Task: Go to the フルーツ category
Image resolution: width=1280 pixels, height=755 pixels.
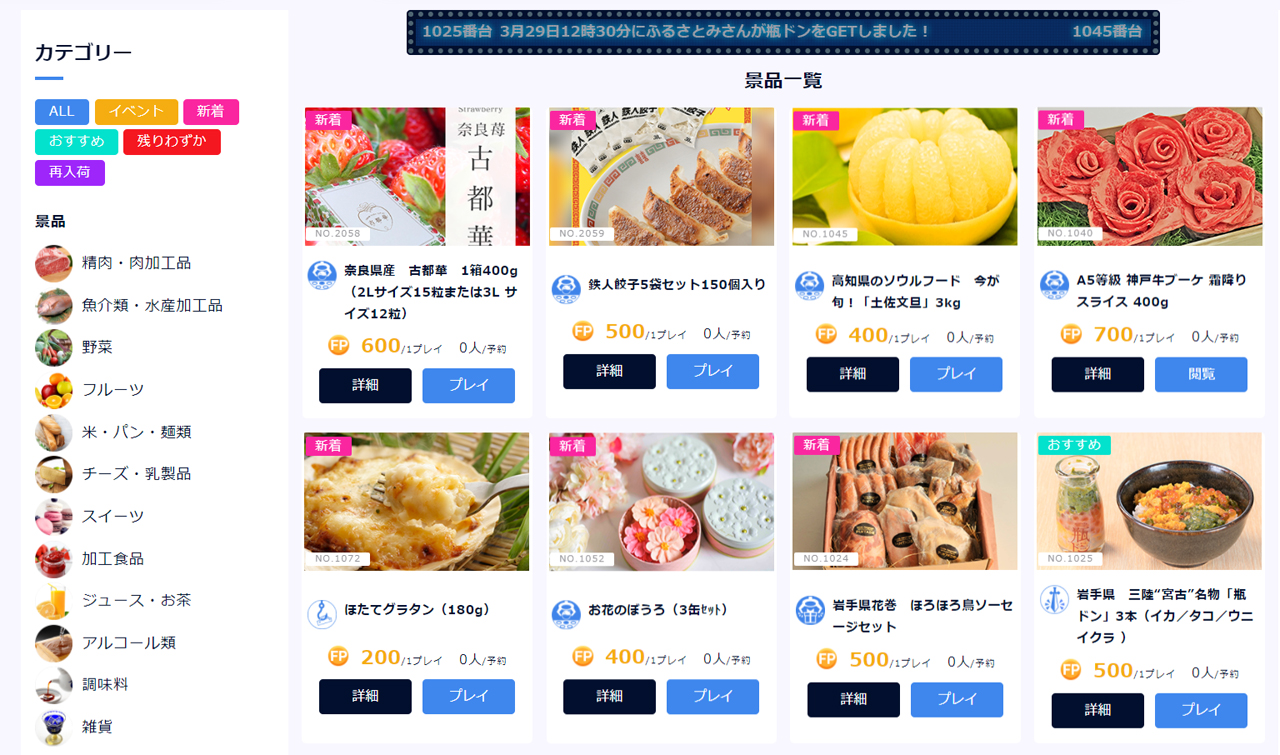Action: [x=113, y=389]
